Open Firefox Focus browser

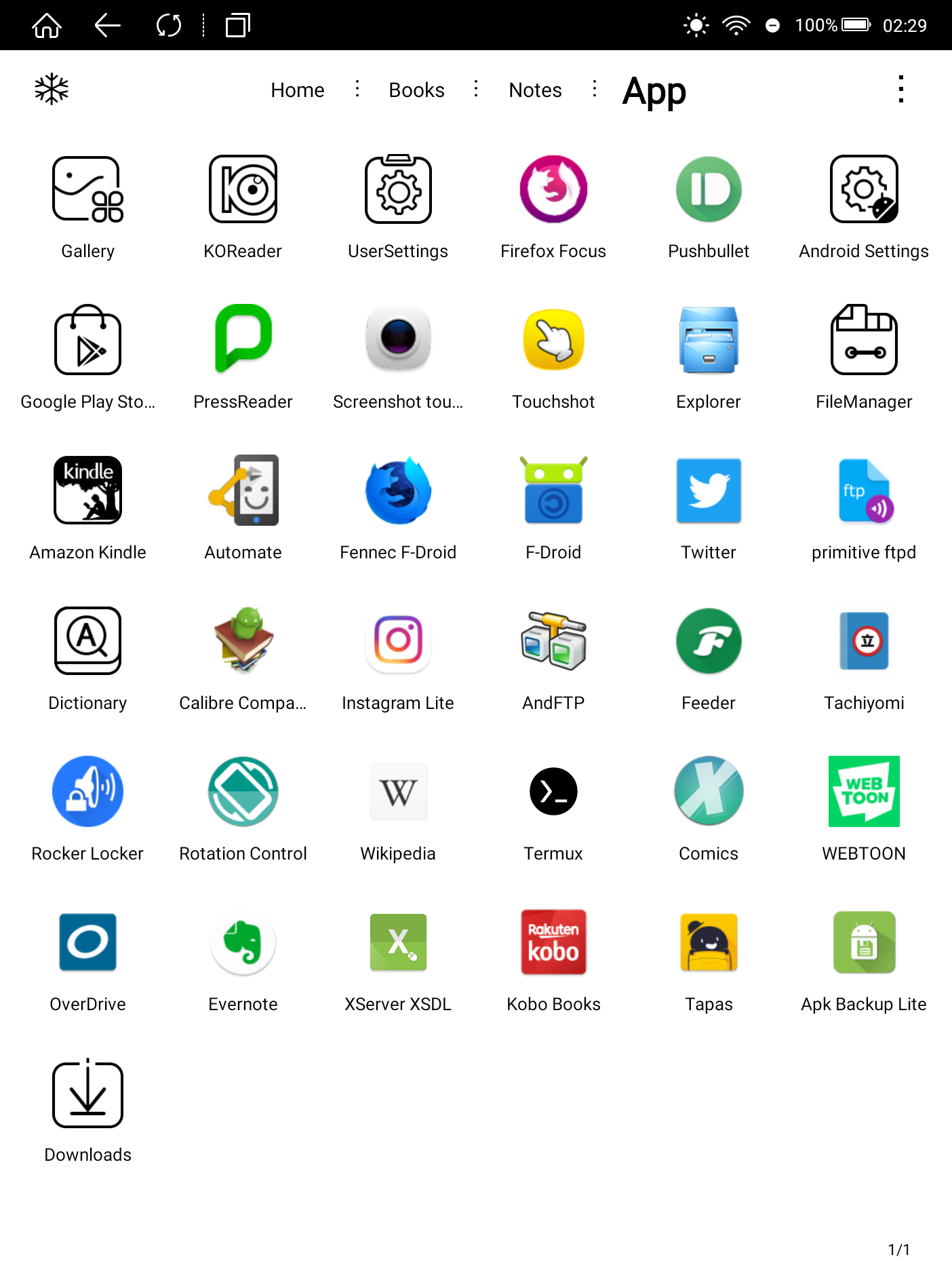tap(553, 190)
